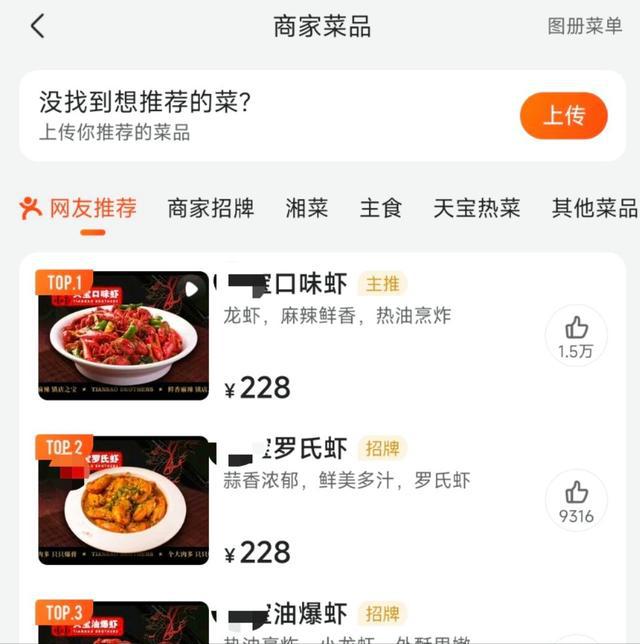Show the 主食 category

(381, 208)
